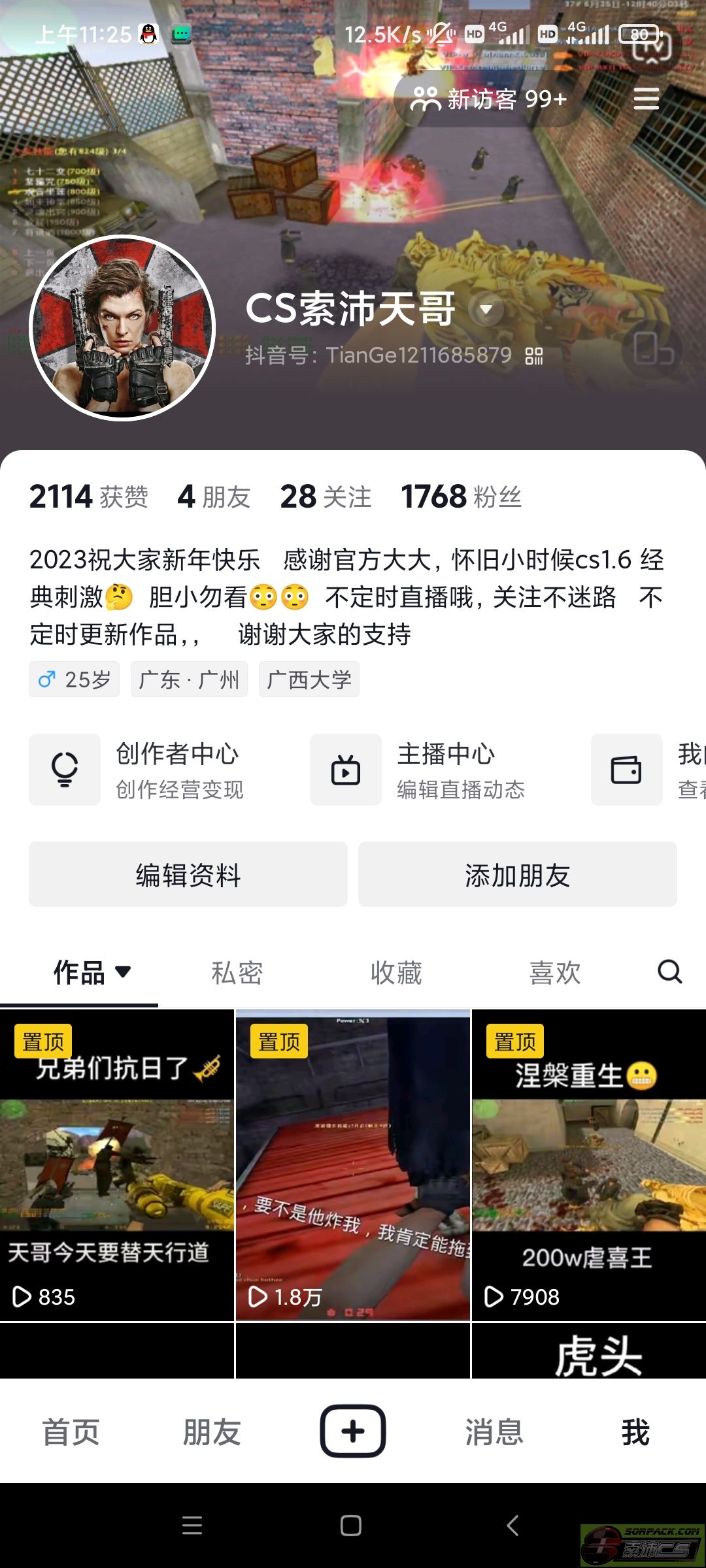Image resolution: width=706 pixels, height=1568 pixels.
Task: View new visitors 99+
Action: coord(489,99)
